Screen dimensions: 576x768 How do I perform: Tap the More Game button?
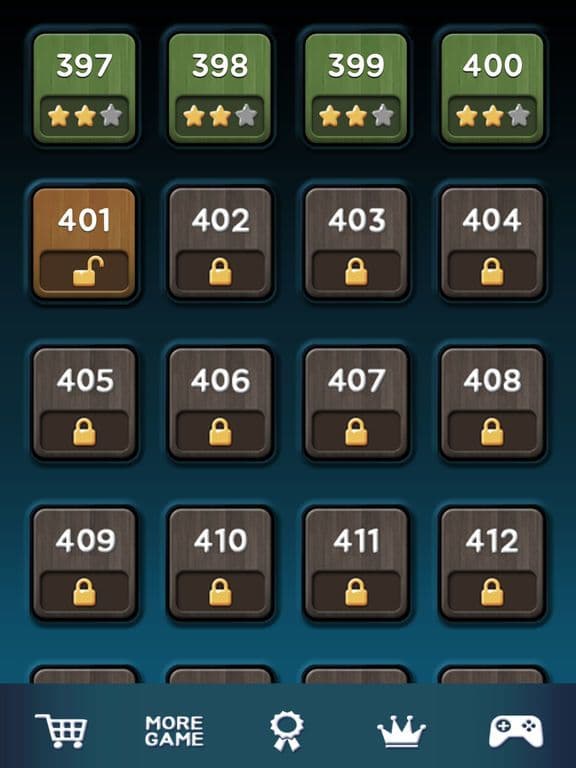(x=174, y=731)
